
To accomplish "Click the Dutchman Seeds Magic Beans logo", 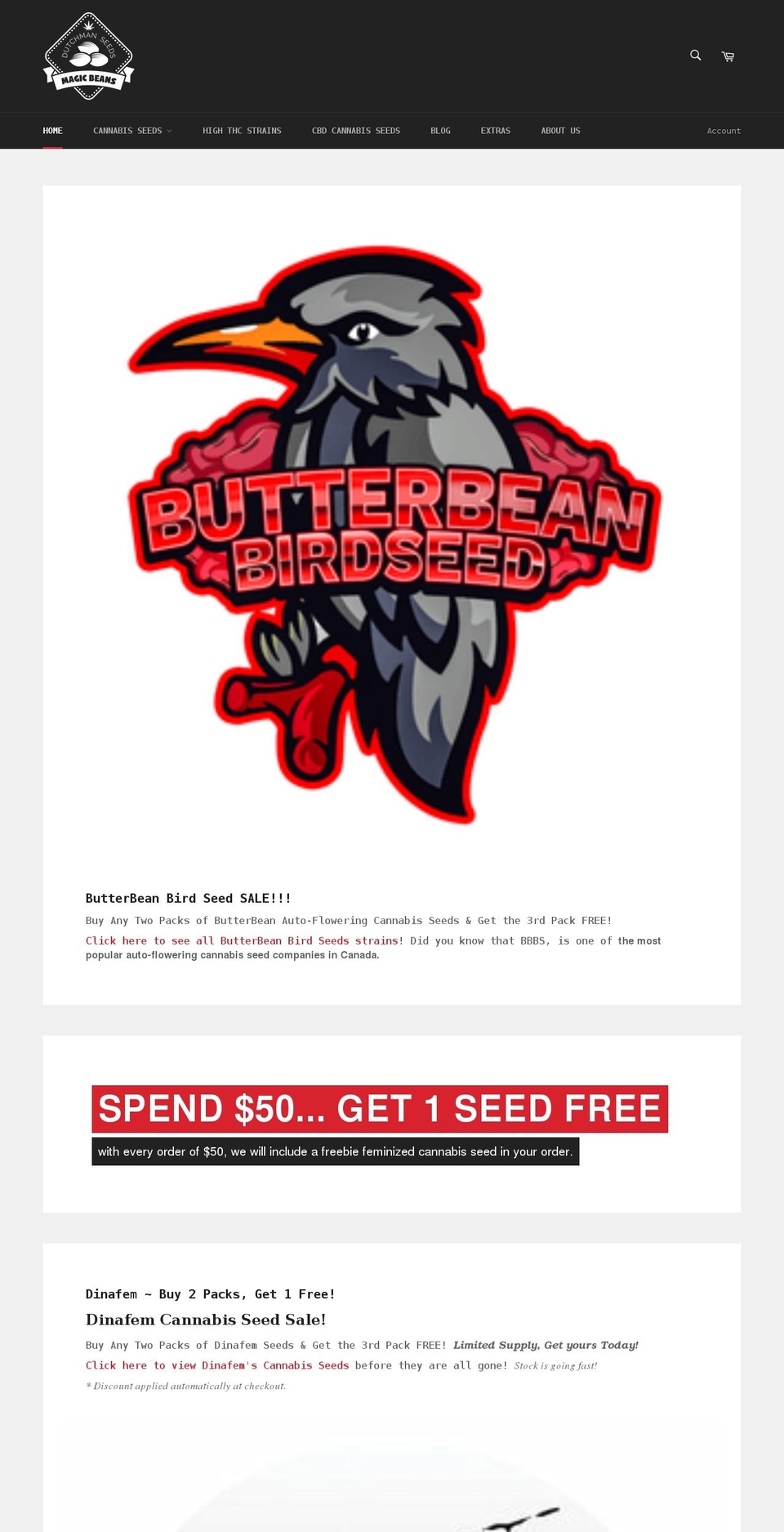I will (88, 56).
